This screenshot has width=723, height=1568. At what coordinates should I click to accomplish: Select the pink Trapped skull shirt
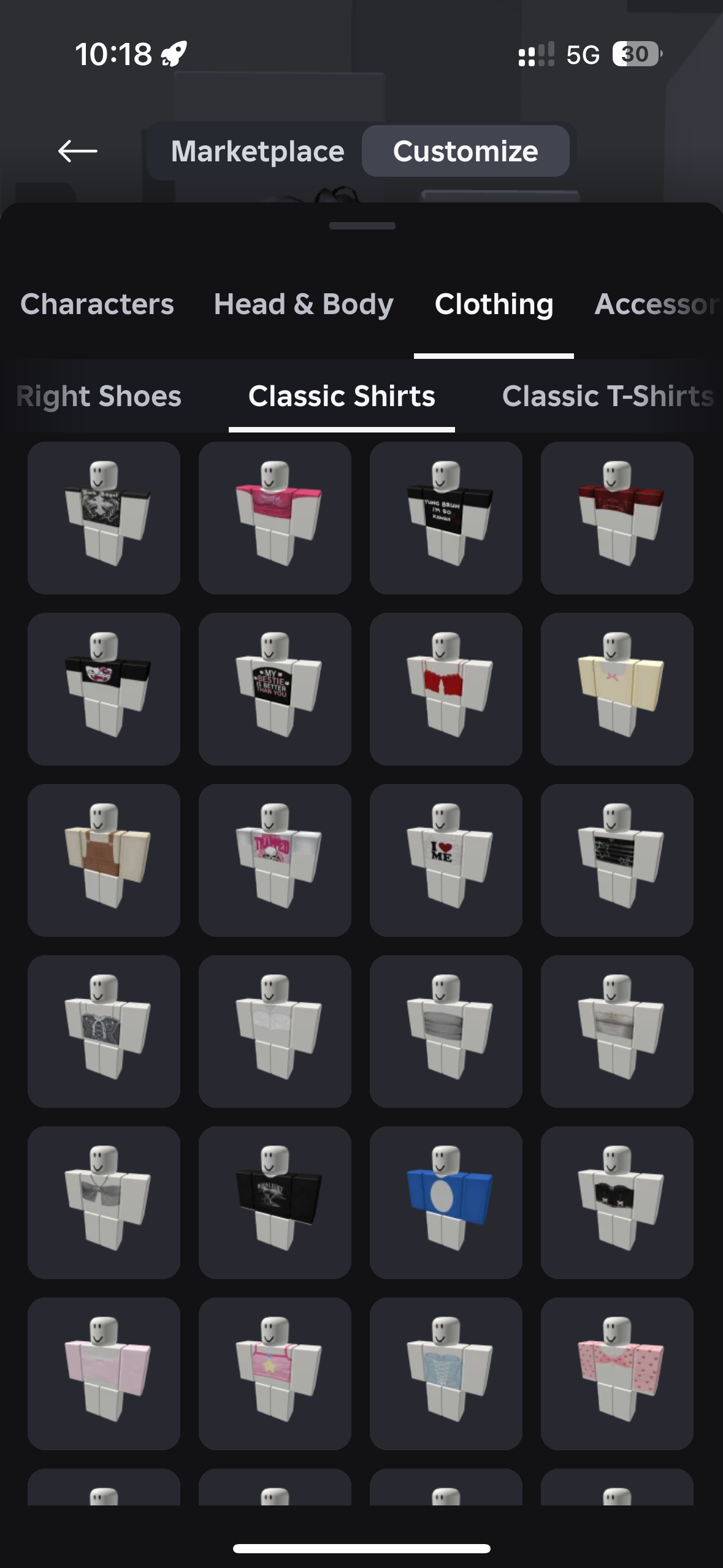275,860
